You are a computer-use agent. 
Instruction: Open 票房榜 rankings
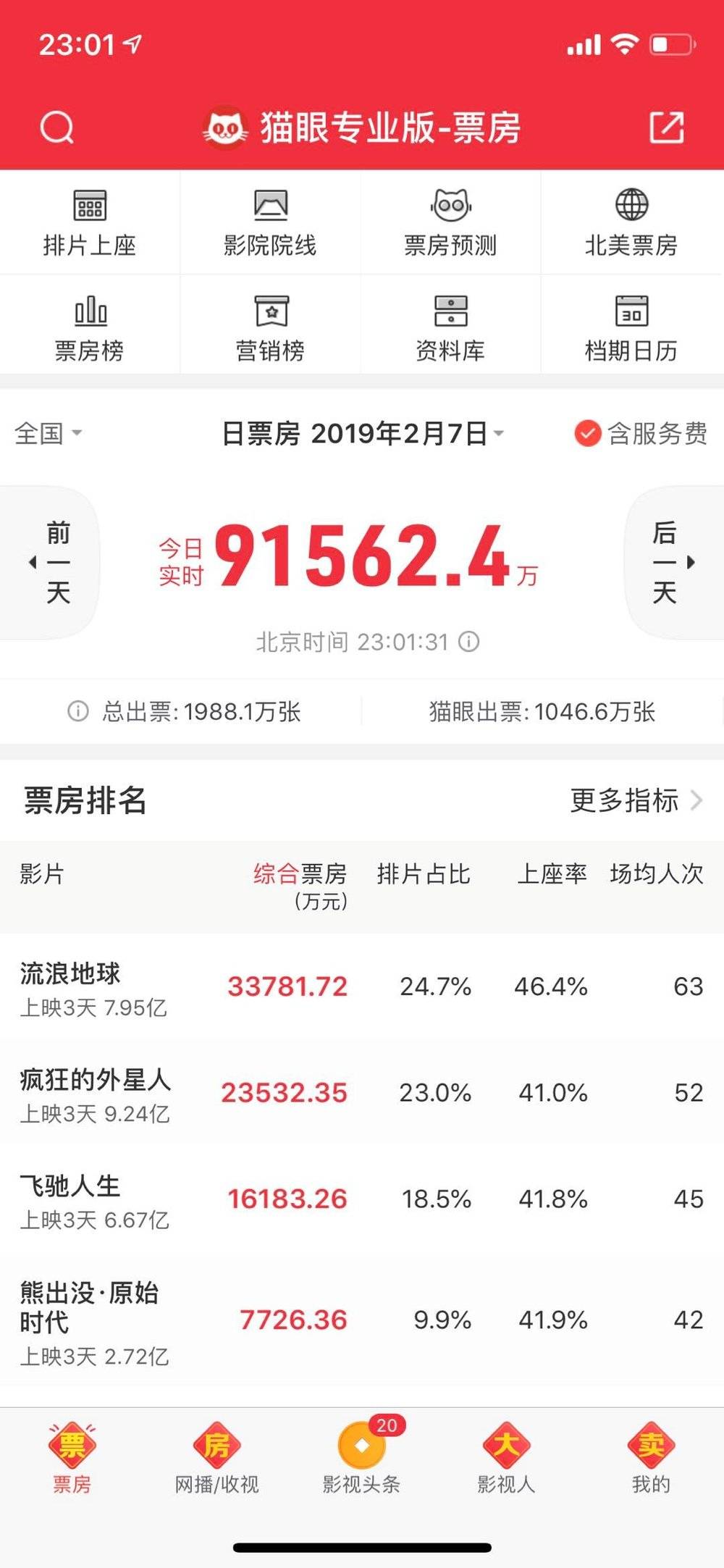(90, 327)
